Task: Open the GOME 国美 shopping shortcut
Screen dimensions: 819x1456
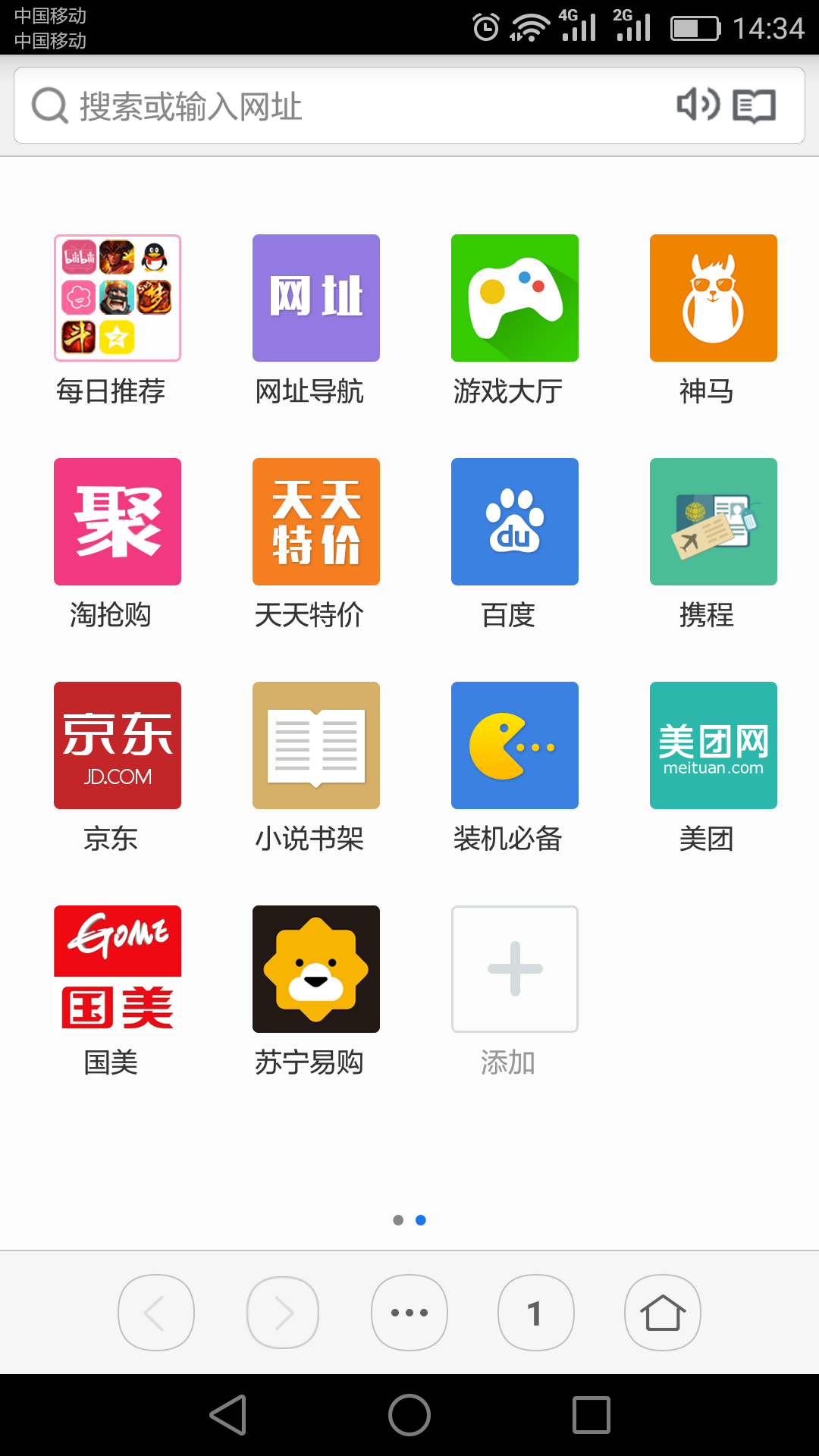Action: (x=117, y=968)
